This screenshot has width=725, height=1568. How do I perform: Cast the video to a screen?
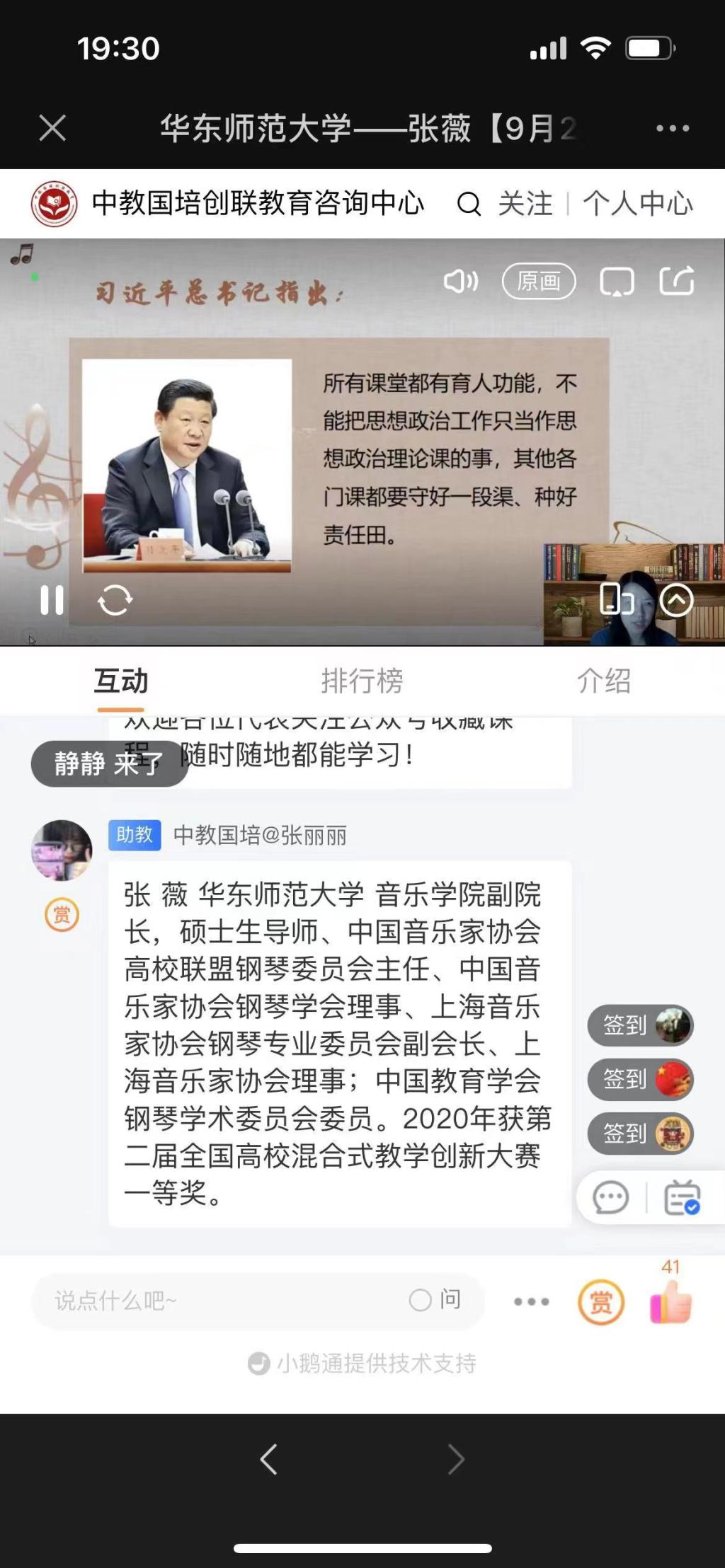(x=617, y=282)
